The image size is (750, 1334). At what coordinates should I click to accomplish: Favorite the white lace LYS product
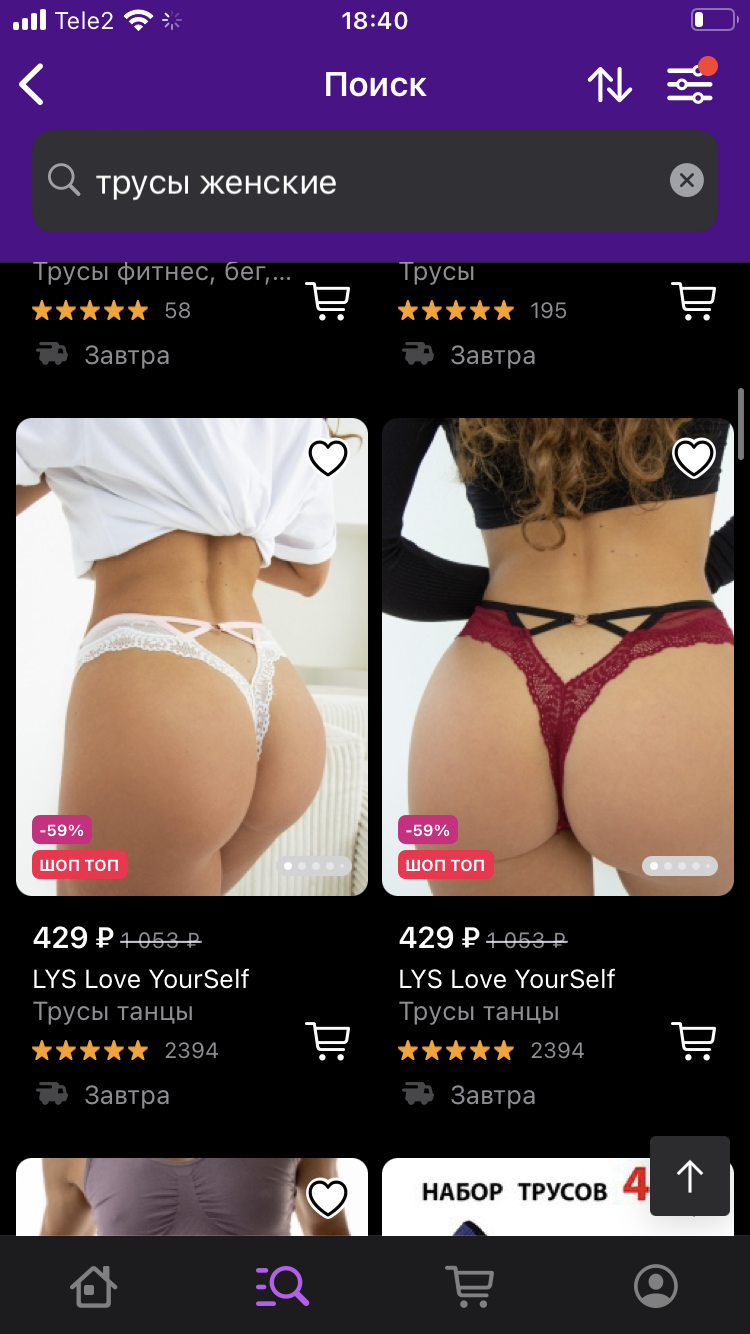pyautogui.click(x=327, y=458)
